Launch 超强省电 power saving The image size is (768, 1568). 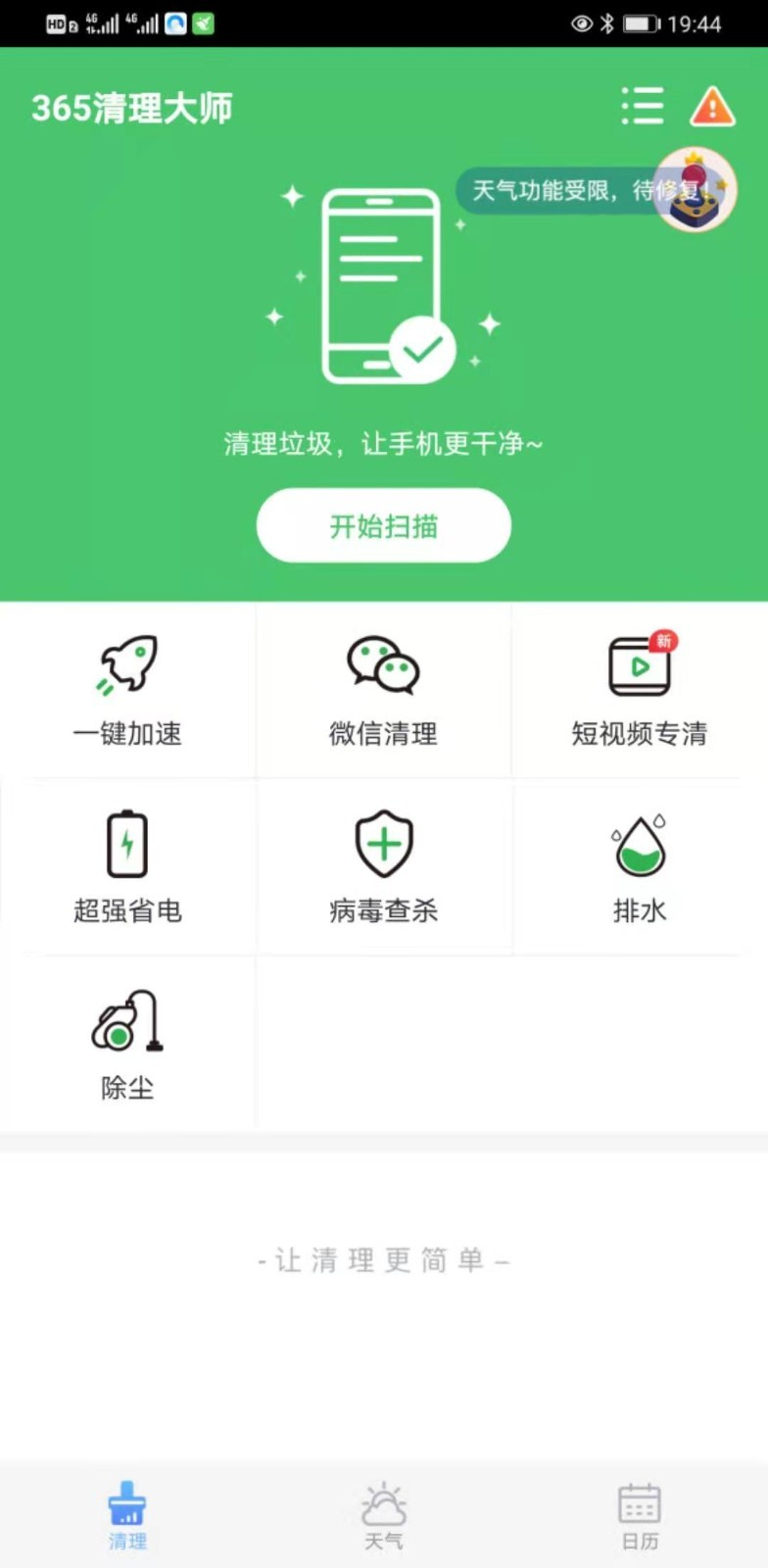click(x=127, y=867)
